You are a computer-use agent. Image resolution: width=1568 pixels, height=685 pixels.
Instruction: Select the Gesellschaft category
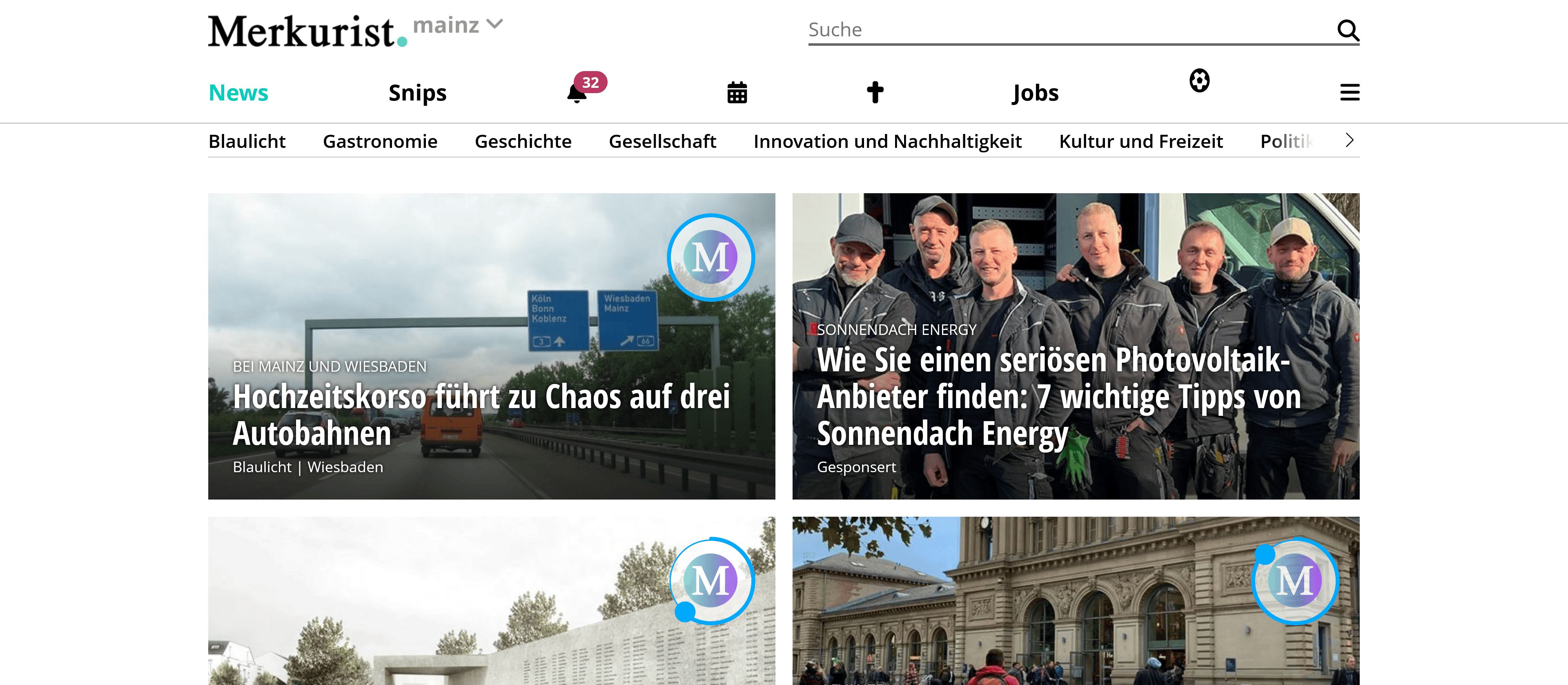(x=662, y=141)
